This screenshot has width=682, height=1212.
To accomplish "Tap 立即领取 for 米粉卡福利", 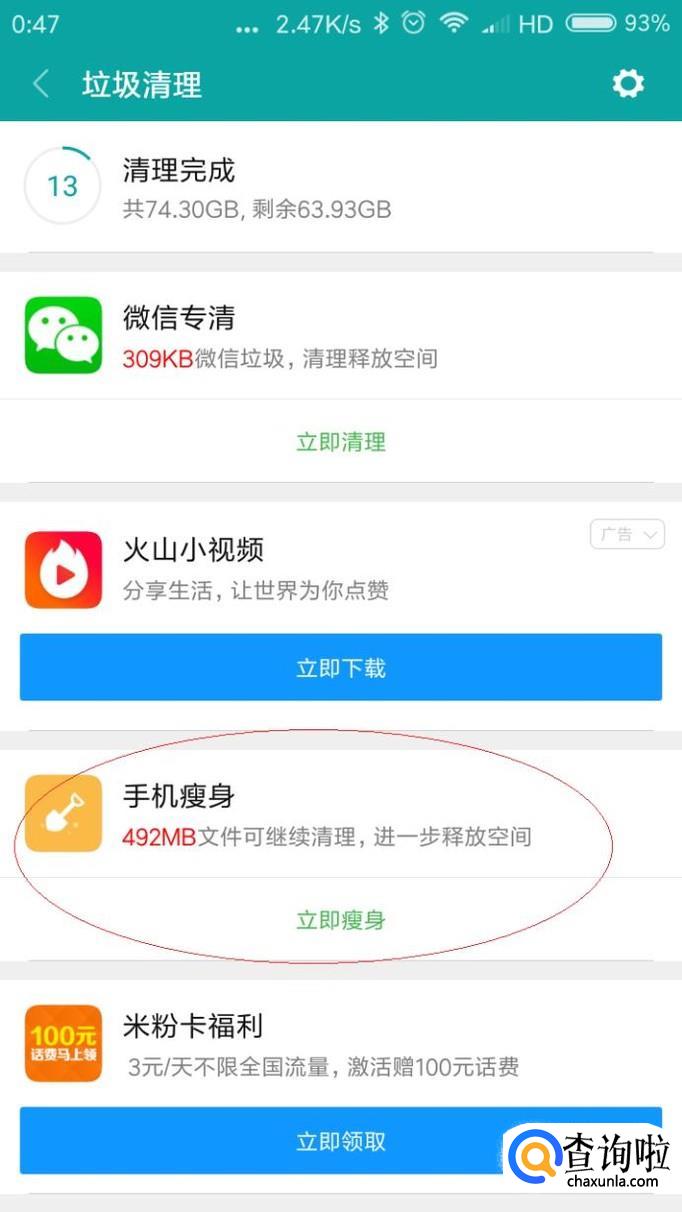I will tap(341, 1141).
